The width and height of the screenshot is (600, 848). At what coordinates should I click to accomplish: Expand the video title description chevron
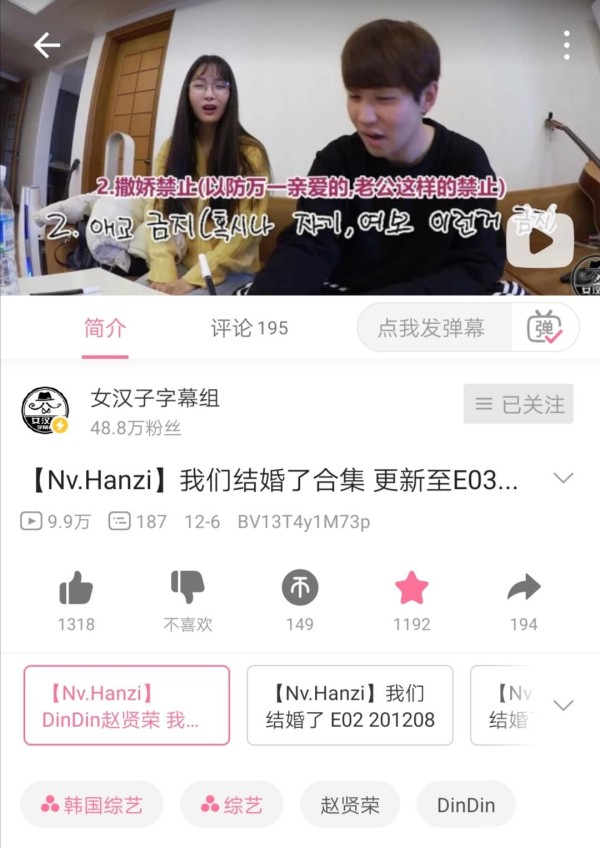tap(562, 477)
